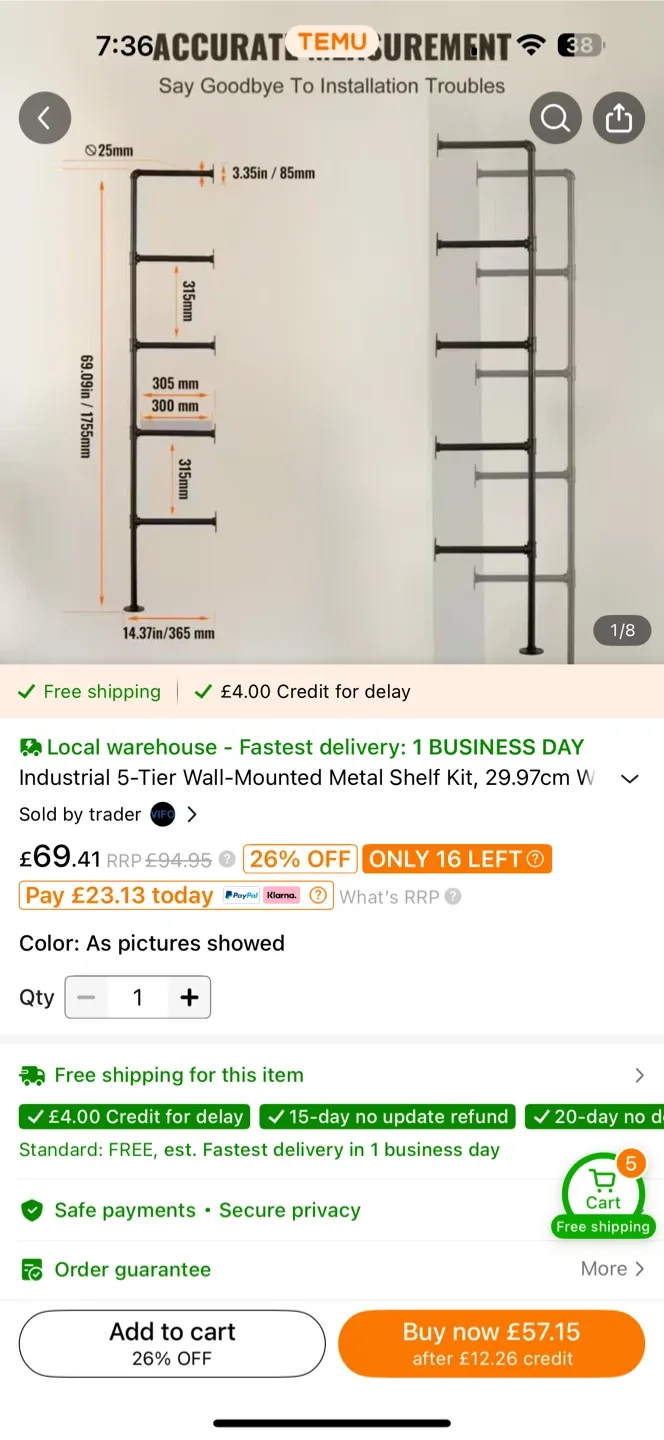Open the search magnifier icon
The image size is (664, 1440).
555,118
